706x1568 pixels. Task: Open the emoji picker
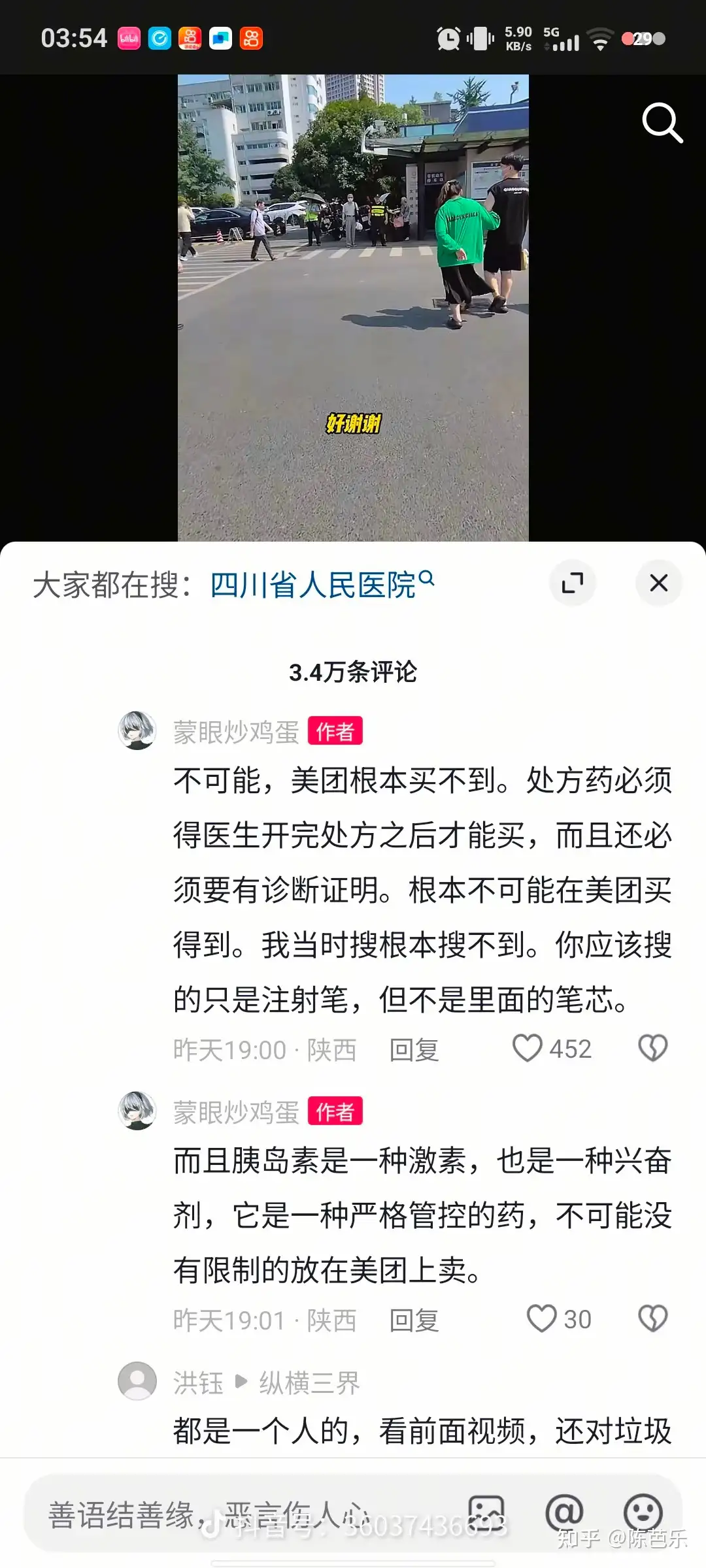click(x=643, y=1512)
